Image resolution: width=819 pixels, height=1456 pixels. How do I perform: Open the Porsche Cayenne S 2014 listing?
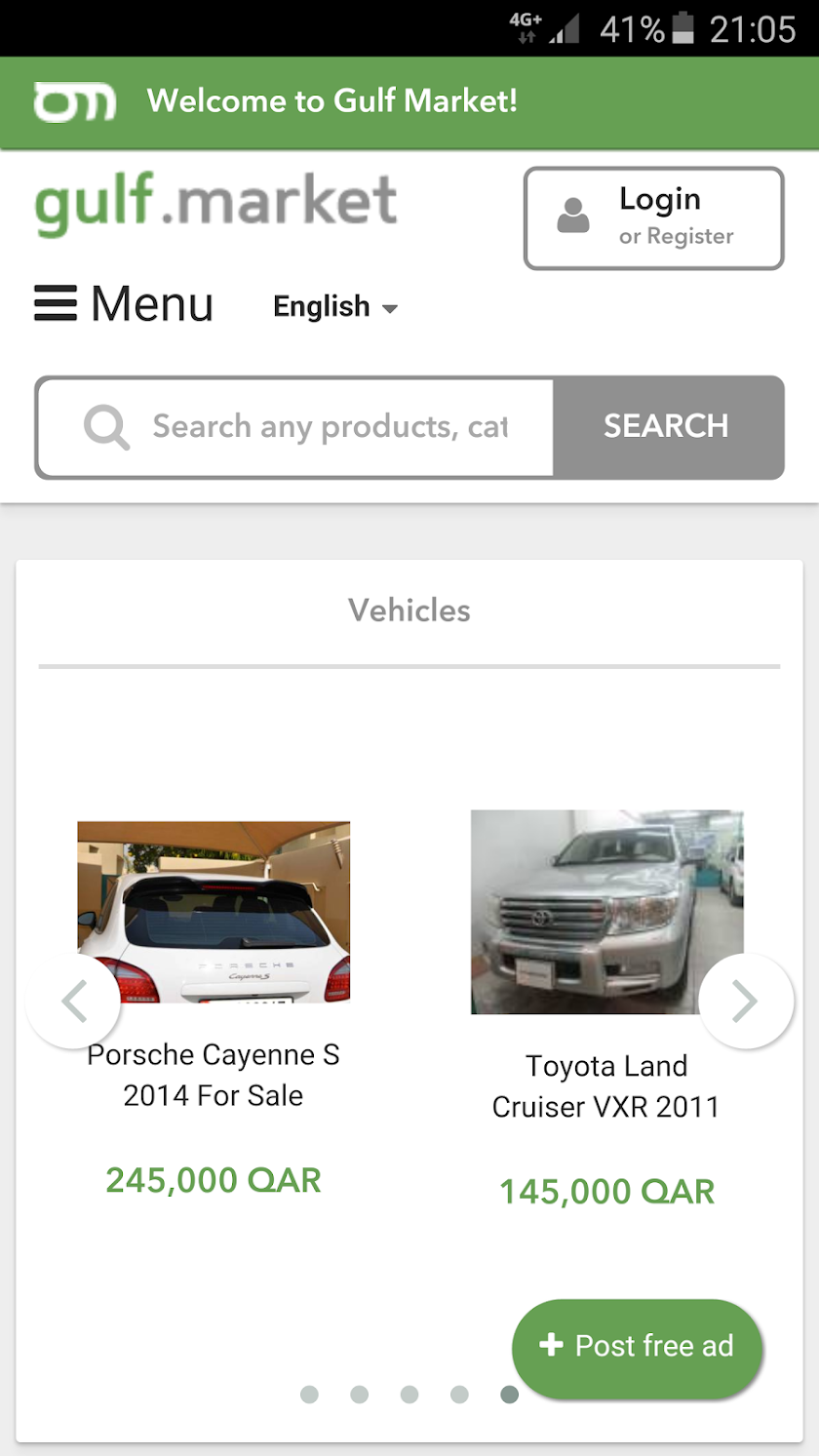click(x=214, y=1075)
